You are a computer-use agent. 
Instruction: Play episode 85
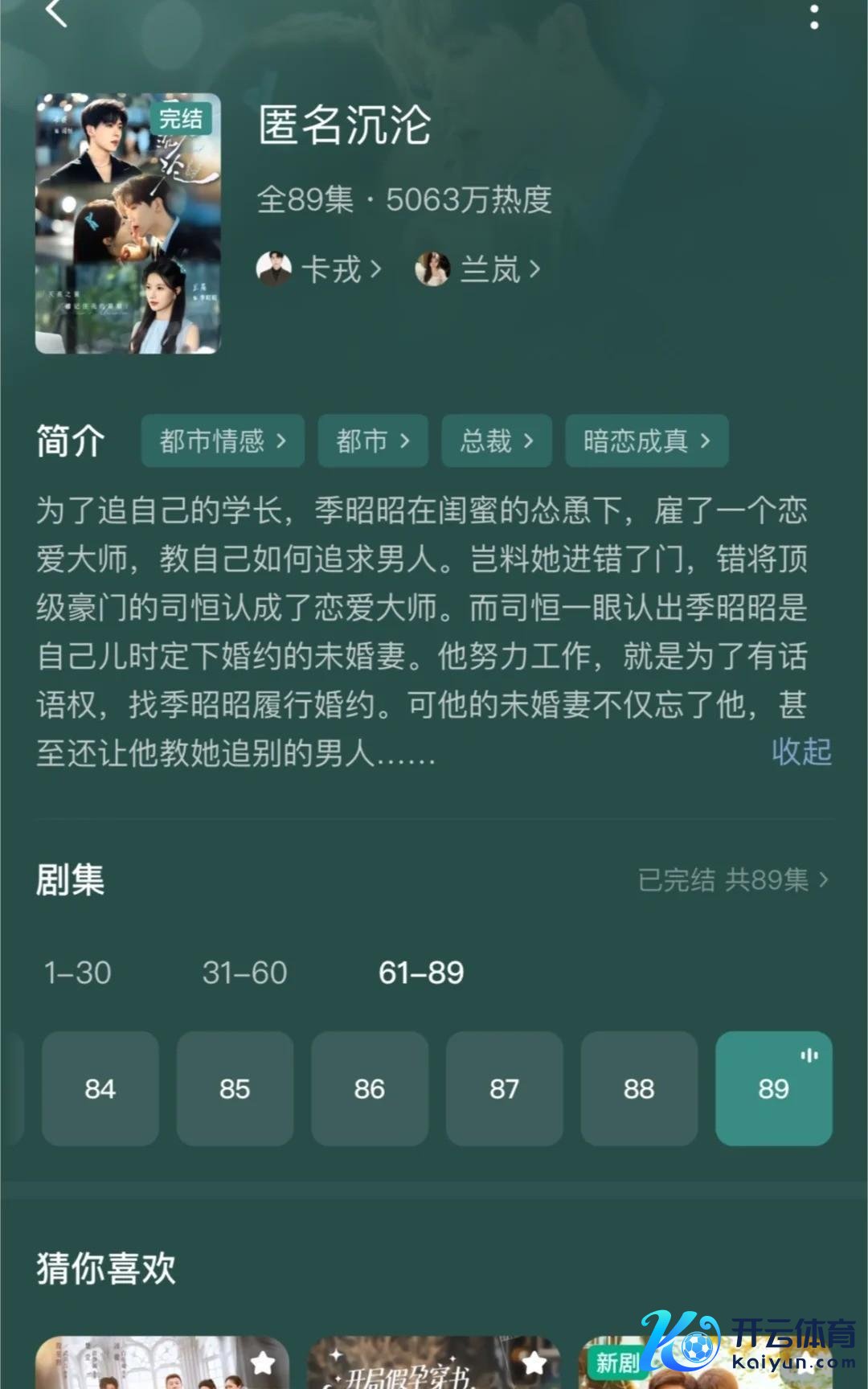pyautogui.click(x=235, y=1088)
